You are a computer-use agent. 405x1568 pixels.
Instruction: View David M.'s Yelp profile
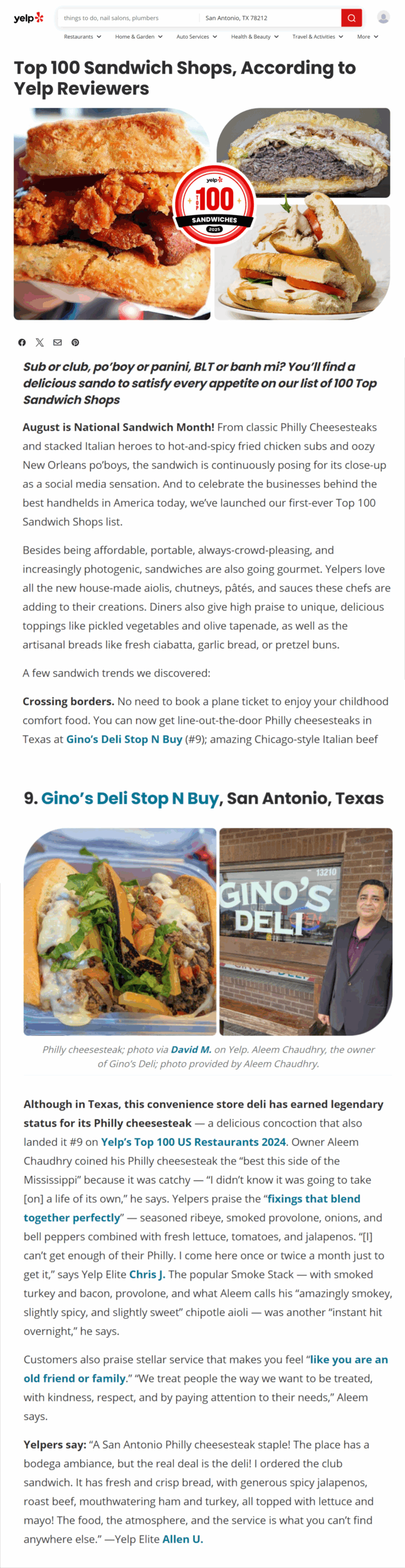[x=191, y=1049]
